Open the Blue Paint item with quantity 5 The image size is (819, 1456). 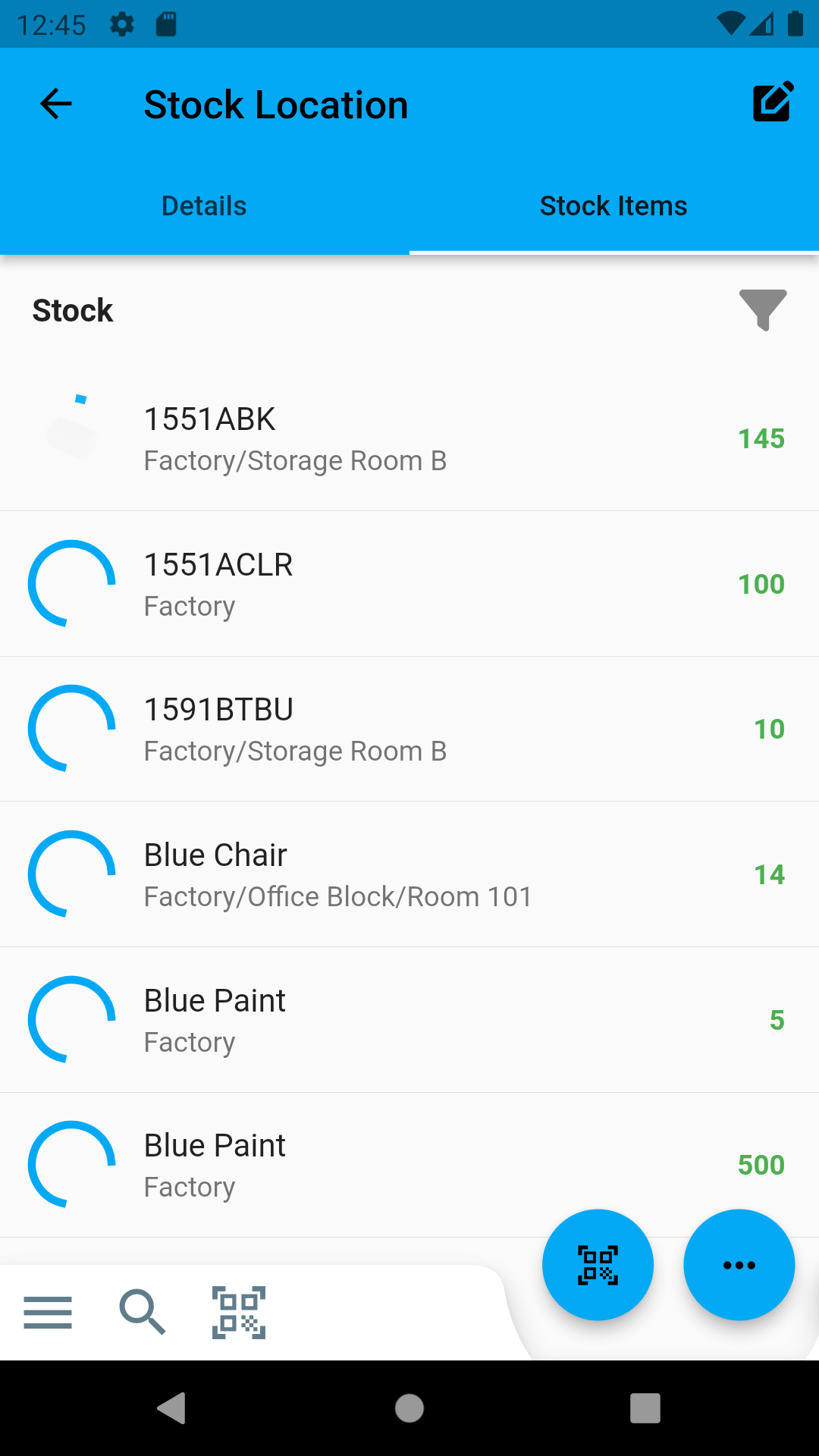[409, 1020]
